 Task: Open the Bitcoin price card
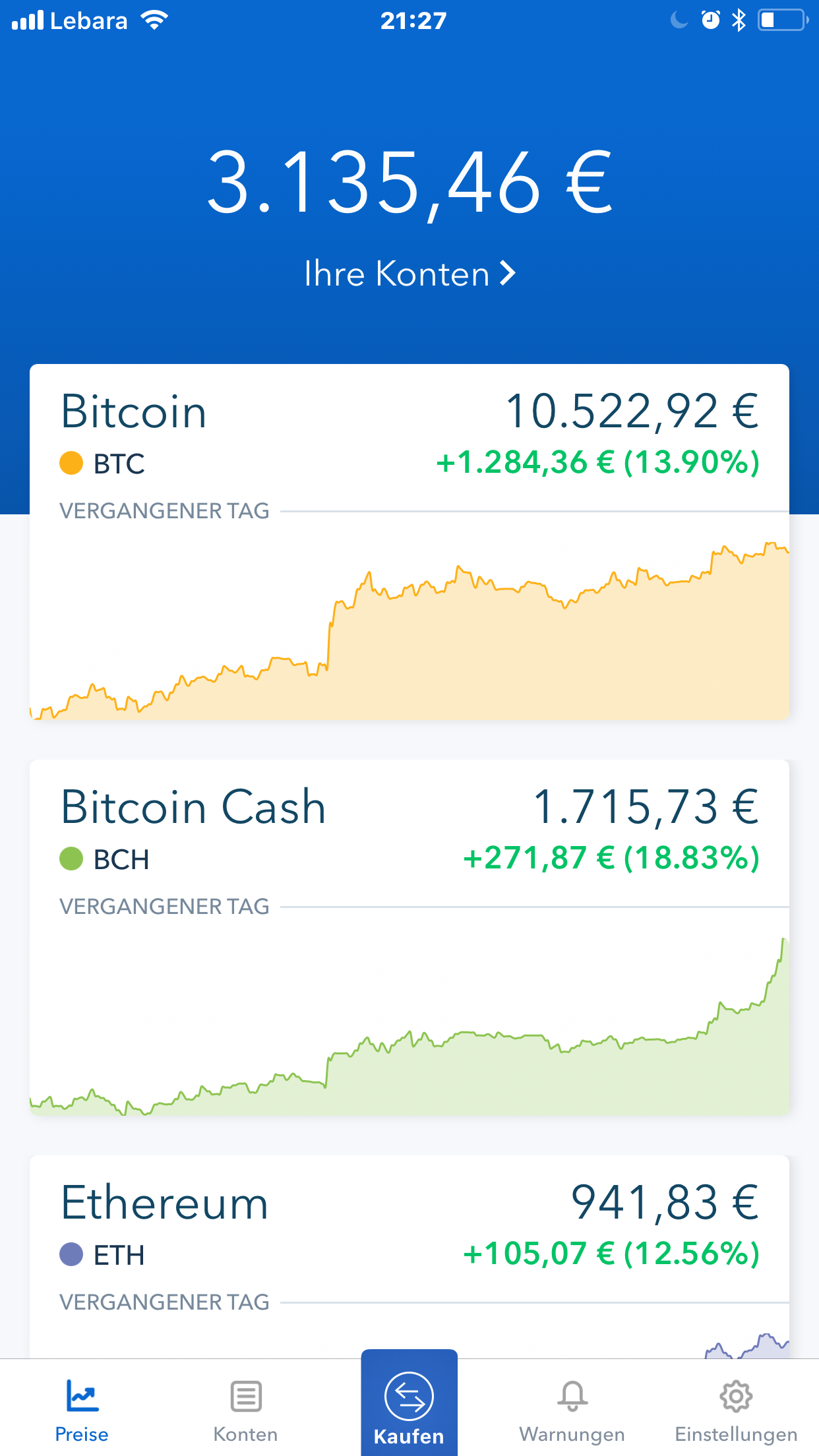tap(409, 541)
